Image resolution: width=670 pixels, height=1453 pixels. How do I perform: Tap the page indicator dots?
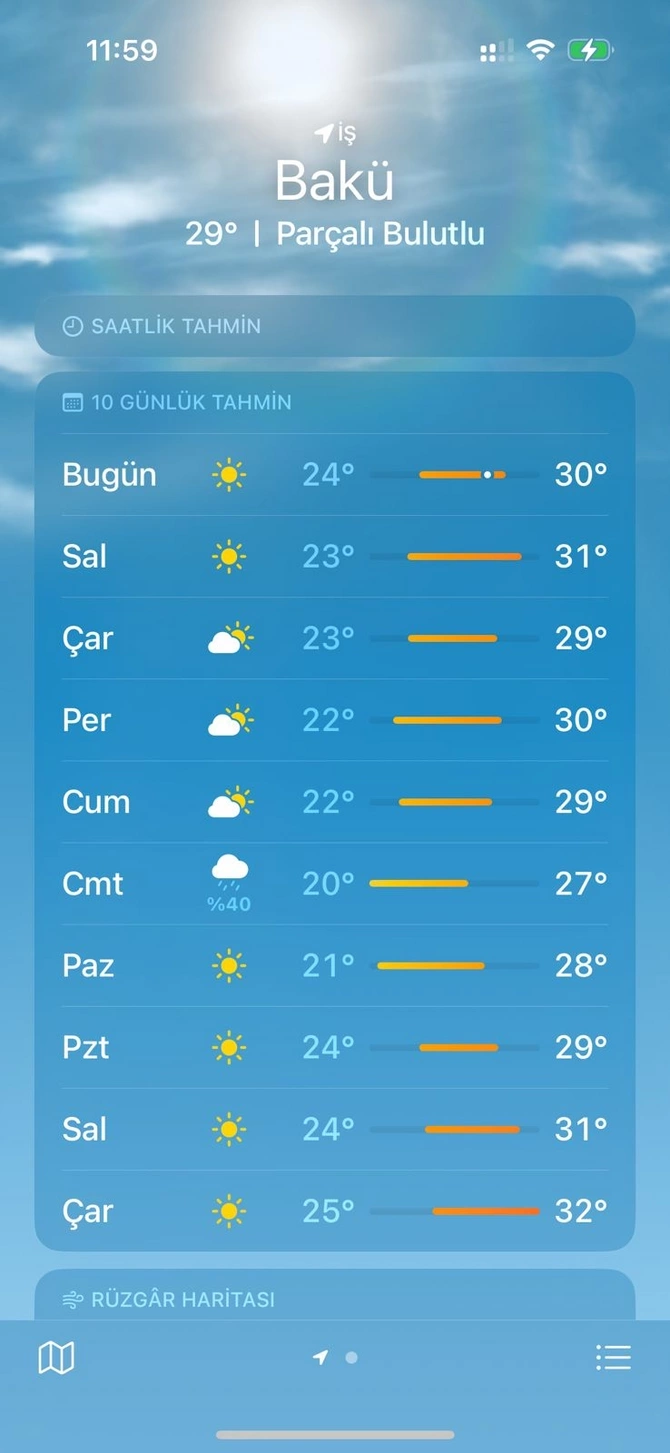point(336,1358)
